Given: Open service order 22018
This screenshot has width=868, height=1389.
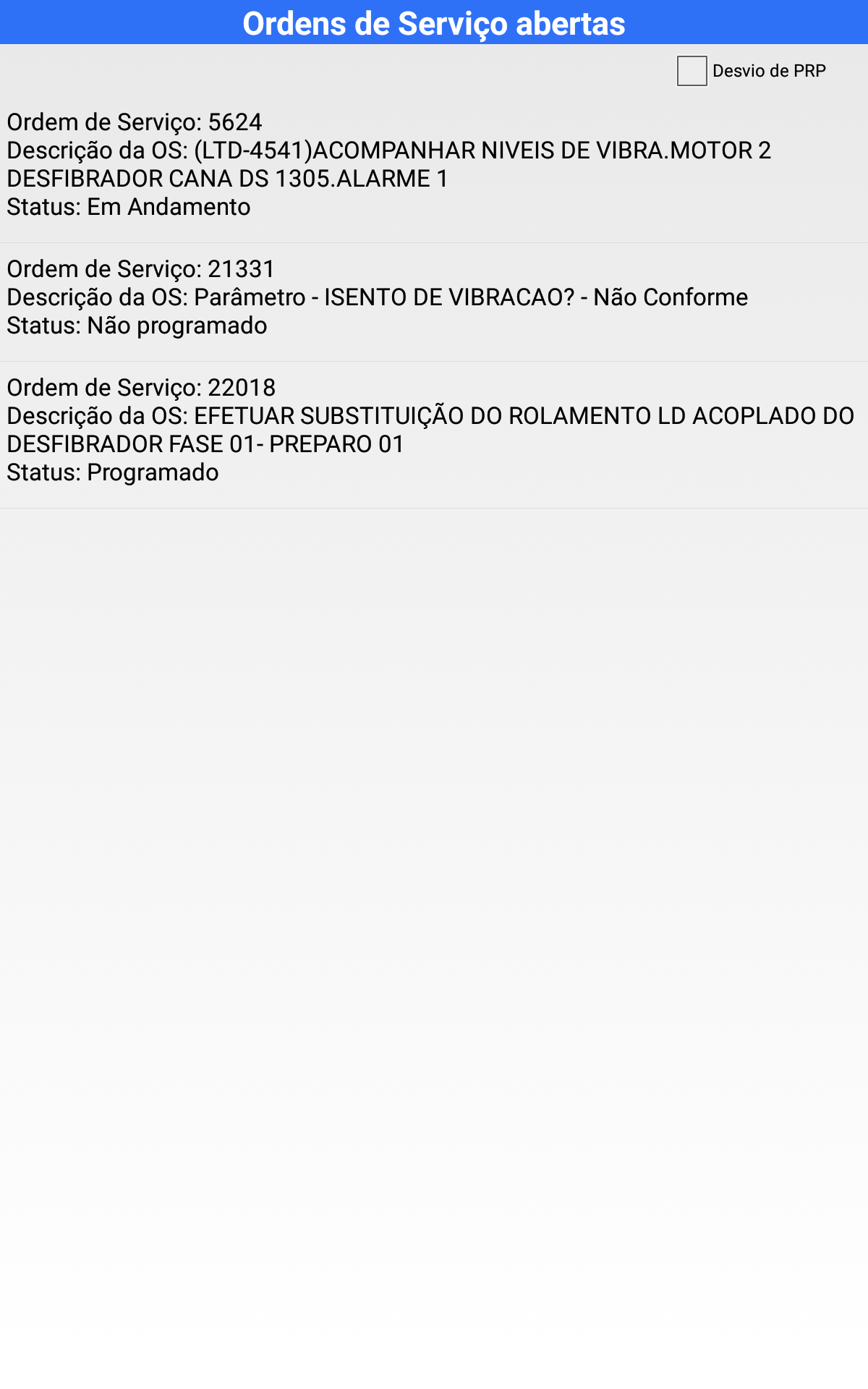Looking at the screenshot, I should coord(434,430).
